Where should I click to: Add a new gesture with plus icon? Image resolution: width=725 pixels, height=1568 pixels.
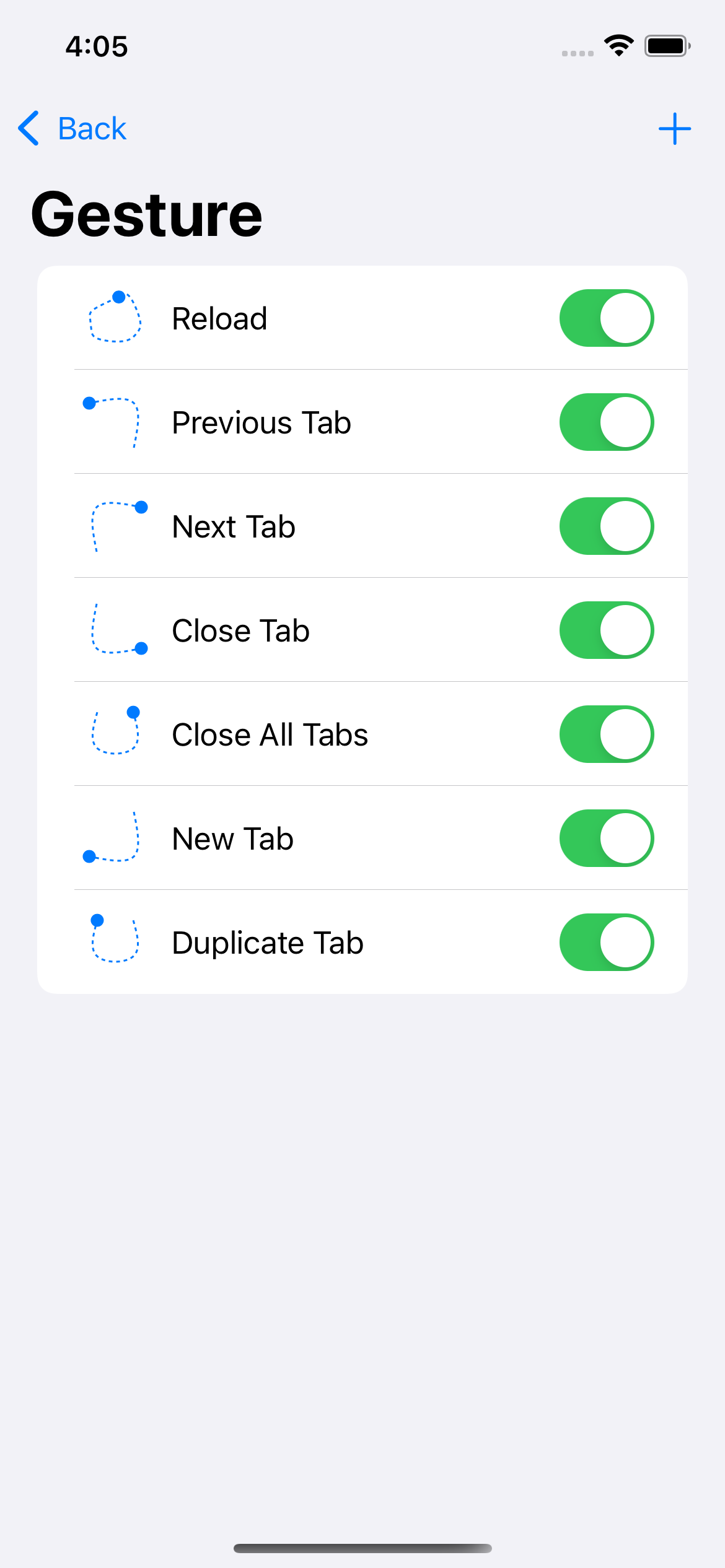674,129
